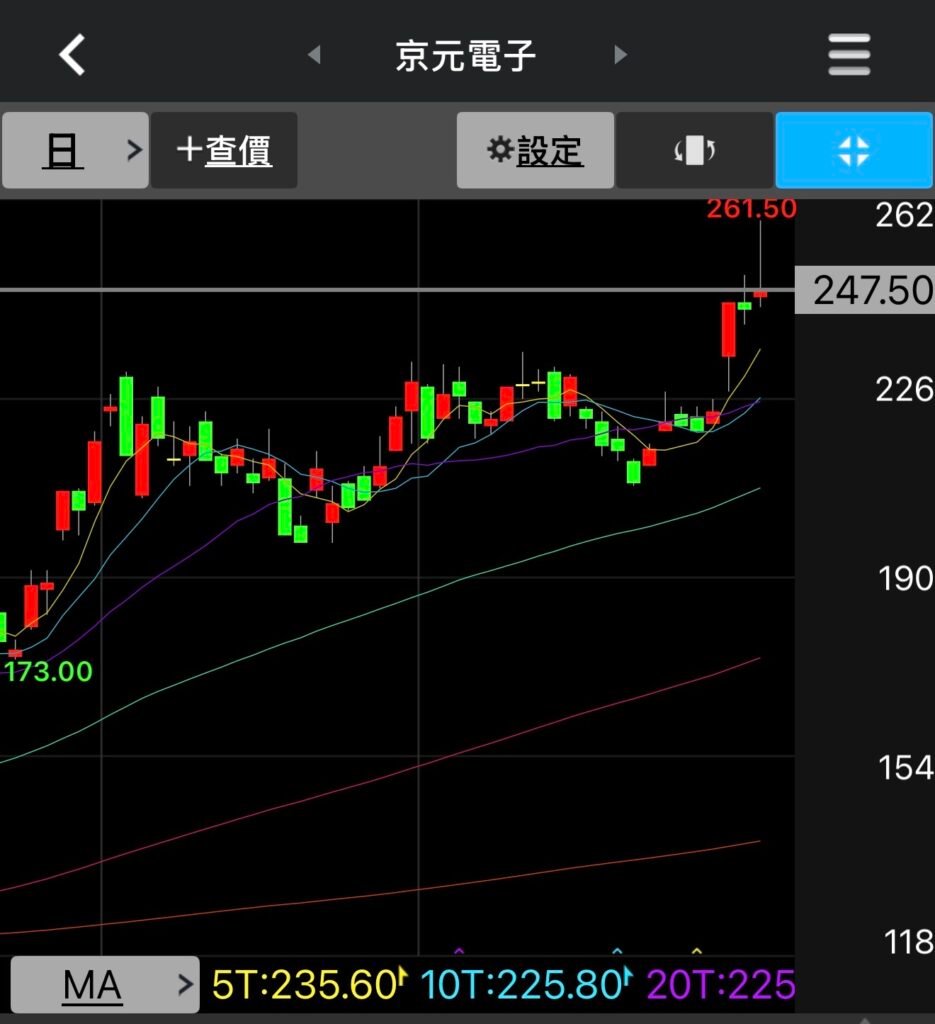Screen dimensions: 935x1024
Task: Switch to the next stock
Action: [620, 55]
